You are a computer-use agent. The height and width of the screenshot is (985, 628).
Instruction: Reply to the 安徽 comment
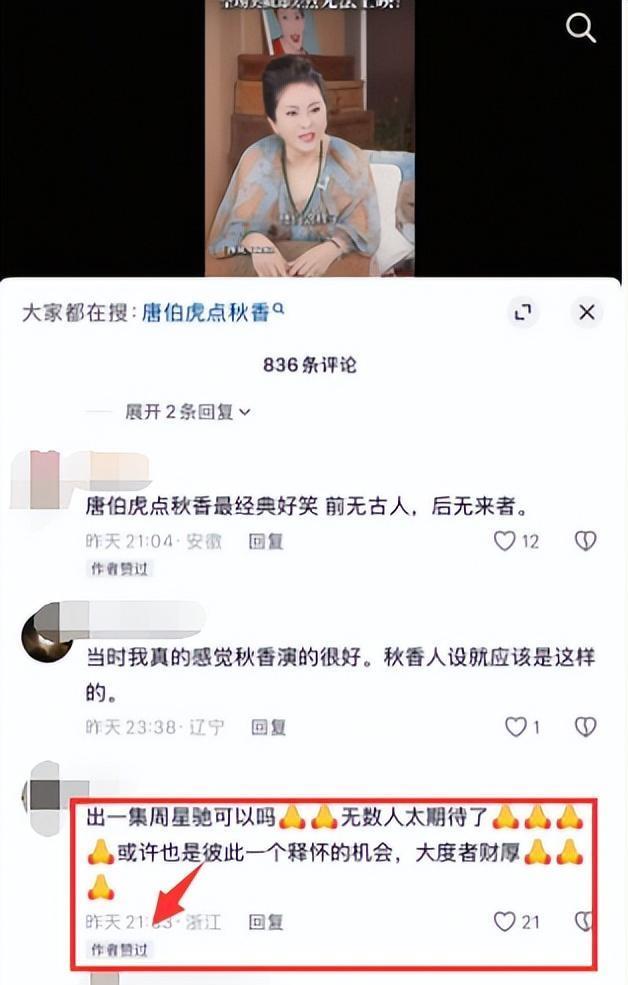pyautogui.click(x=266, y=541)
